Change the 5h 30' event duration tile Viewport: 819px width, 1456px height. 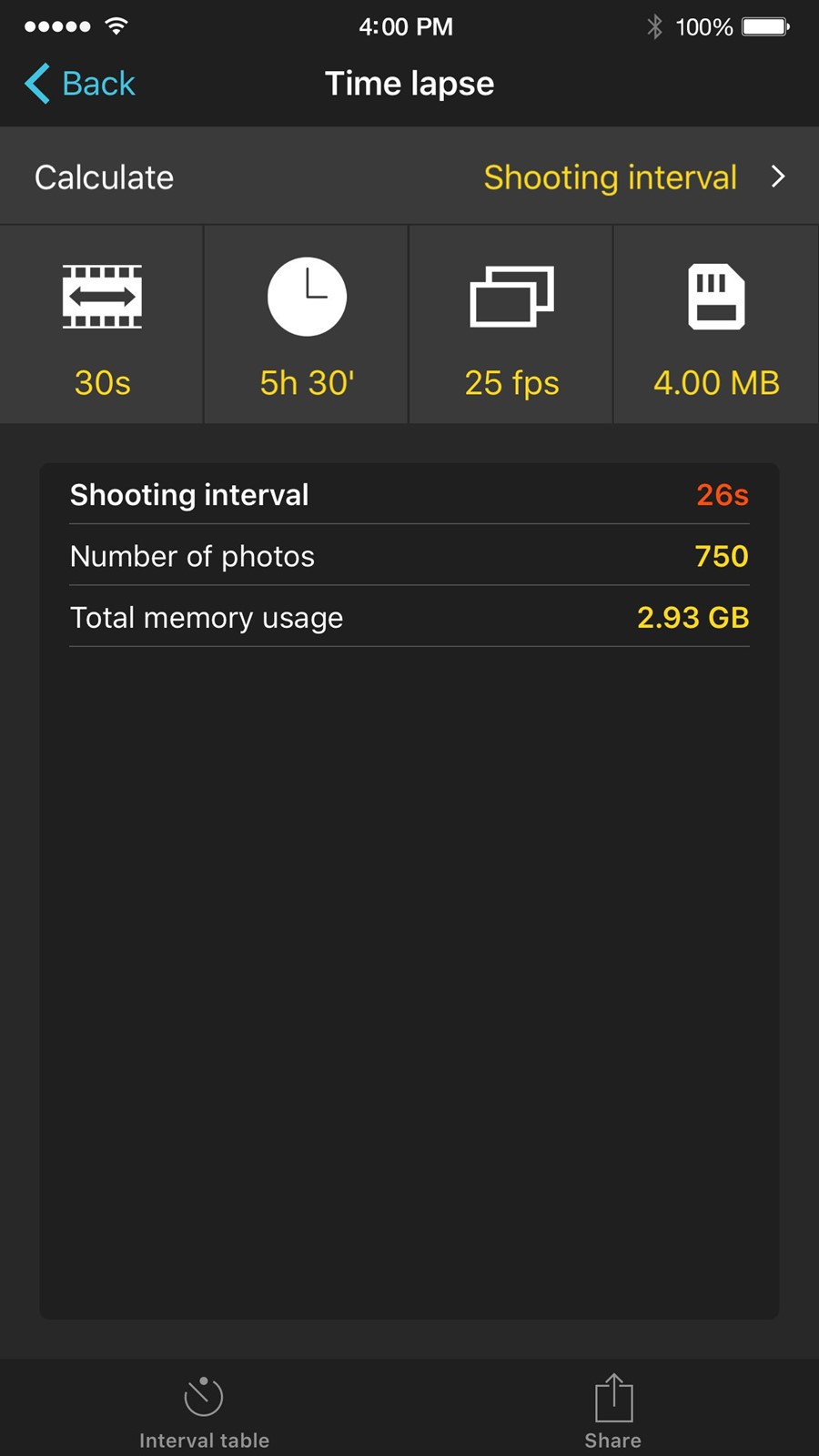pyautogui.click(x=307, y=325)
